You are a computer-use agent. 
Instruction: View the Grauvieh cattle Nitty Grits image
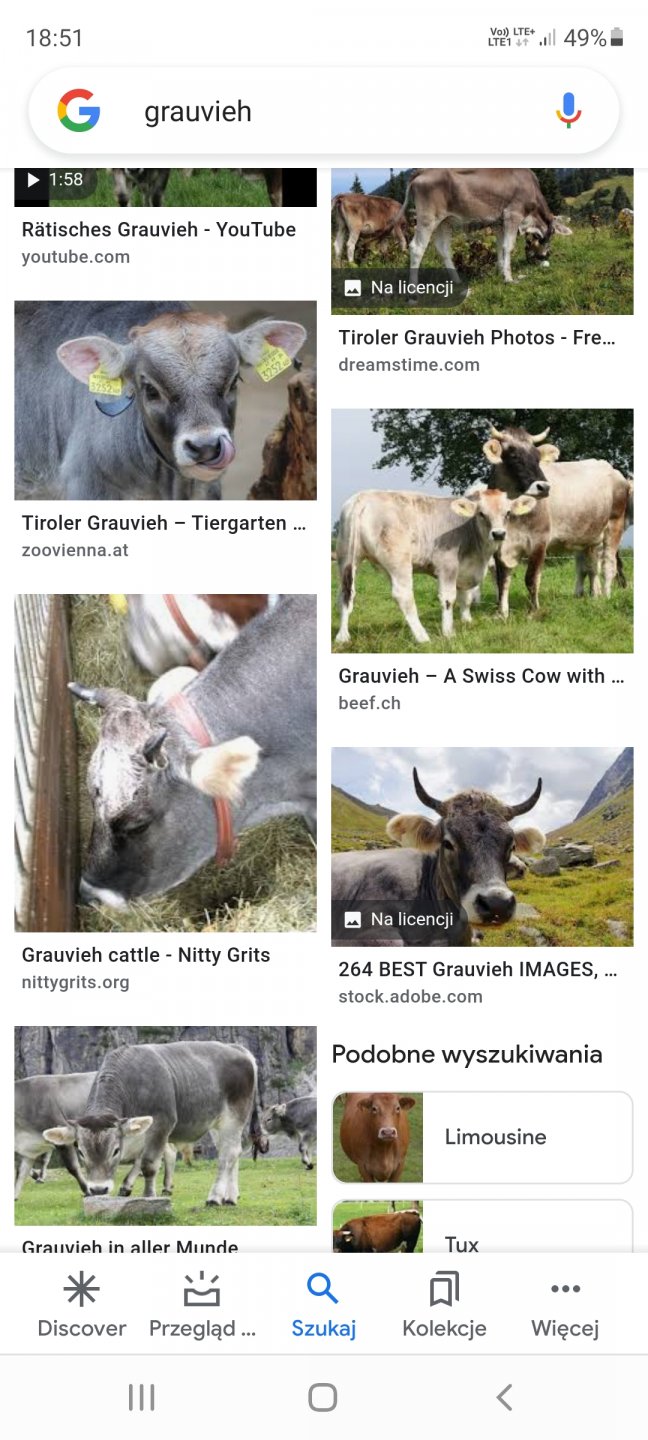[165, 763]
